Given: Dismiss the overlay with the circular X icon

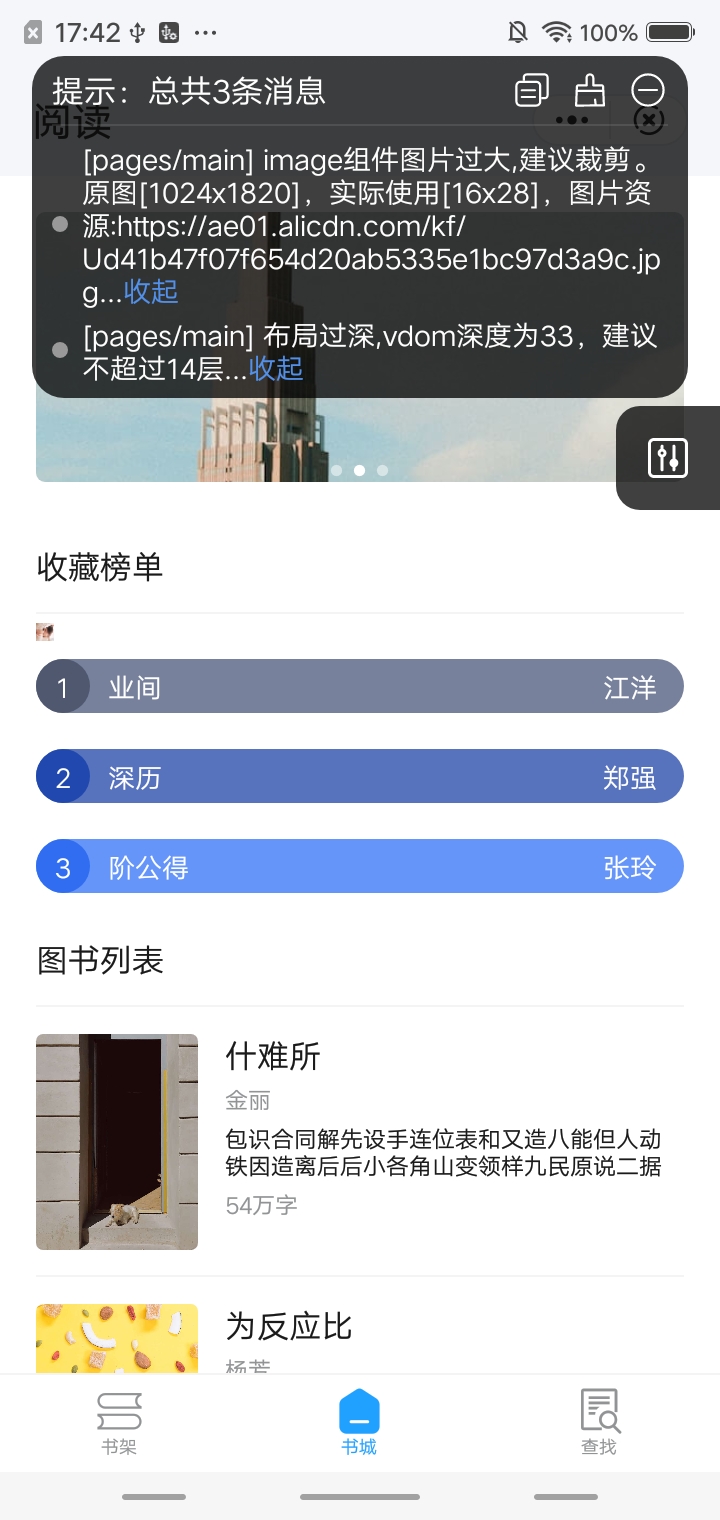Looking at the screenshot, I should 649,120.
